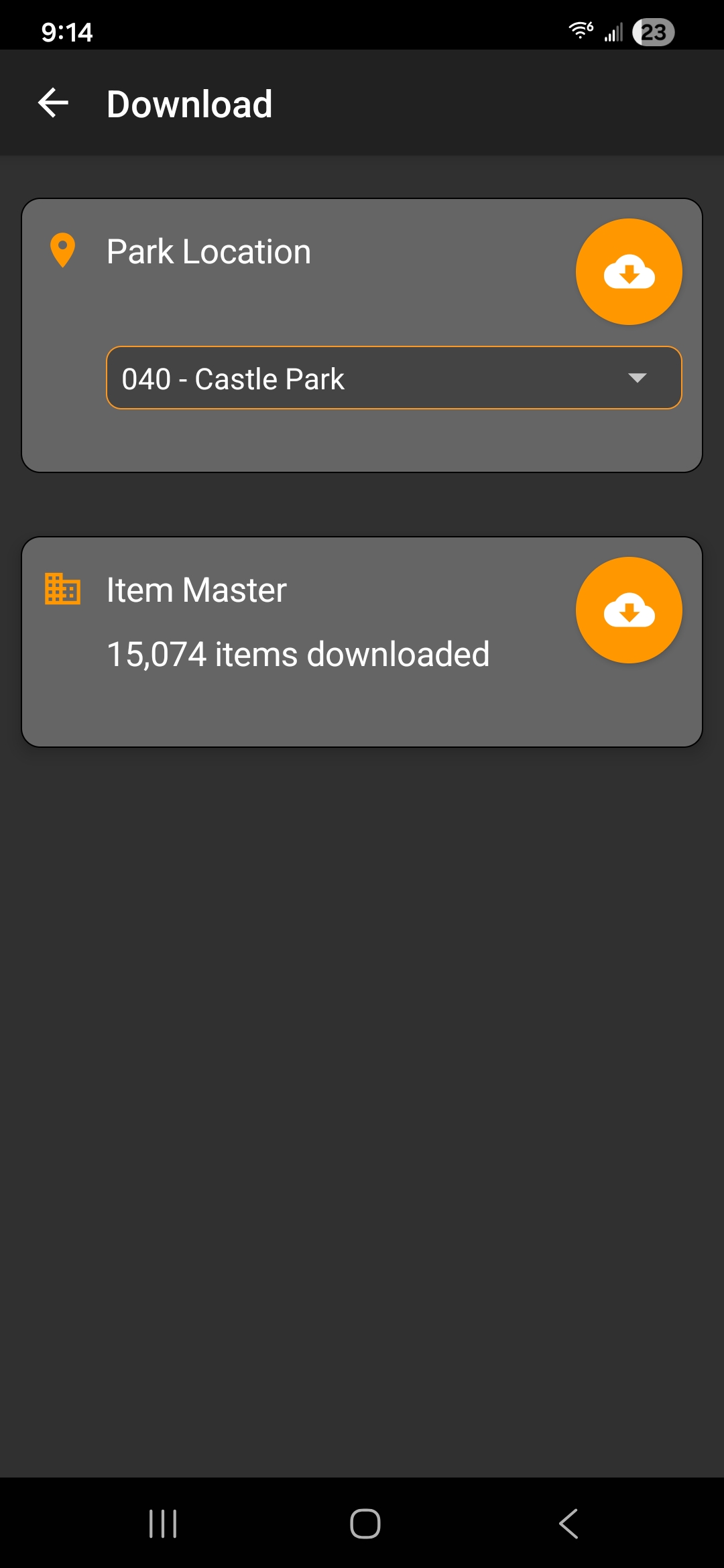Image resolution: width=724 pixels, height=1568 pixels.
Task: Tap the back arrow in the toolbar
Action: click(52, 103)
